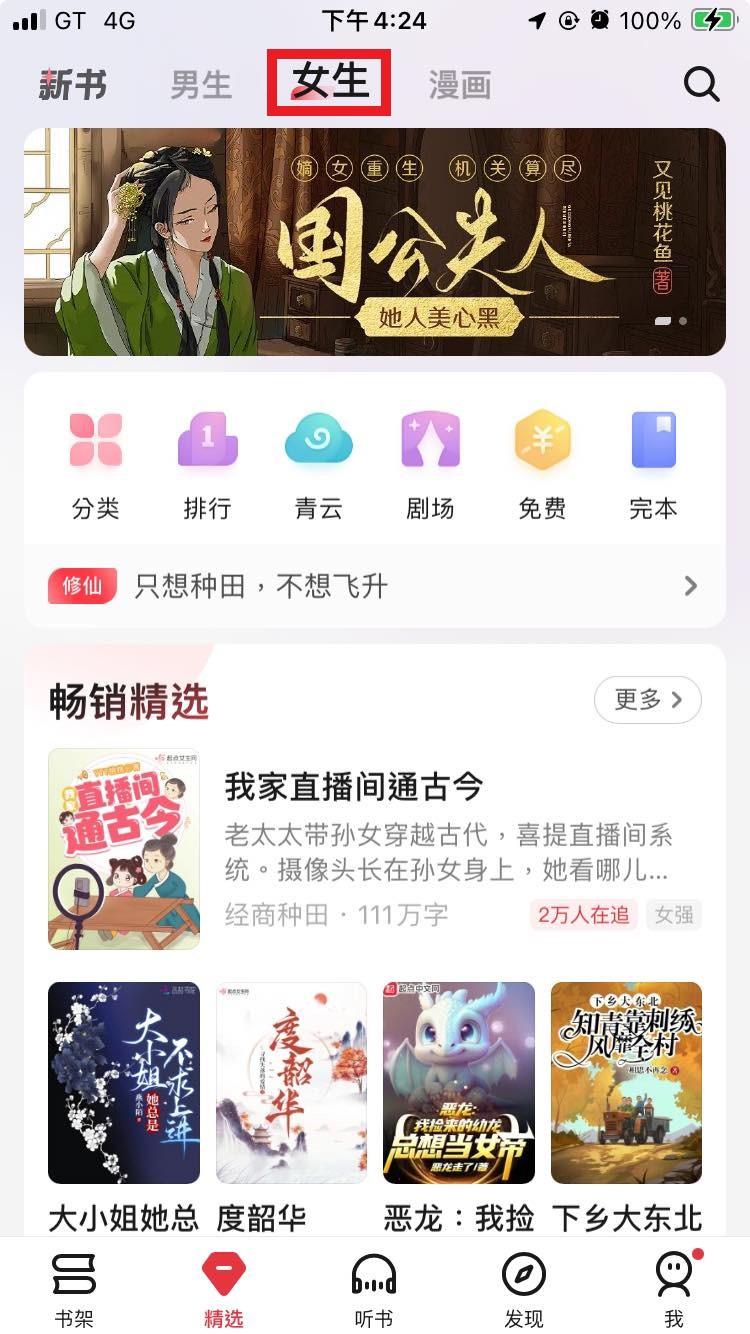Open the search magnifier icon
This screenshot has width=750, height=1334.
coord(701,85)
